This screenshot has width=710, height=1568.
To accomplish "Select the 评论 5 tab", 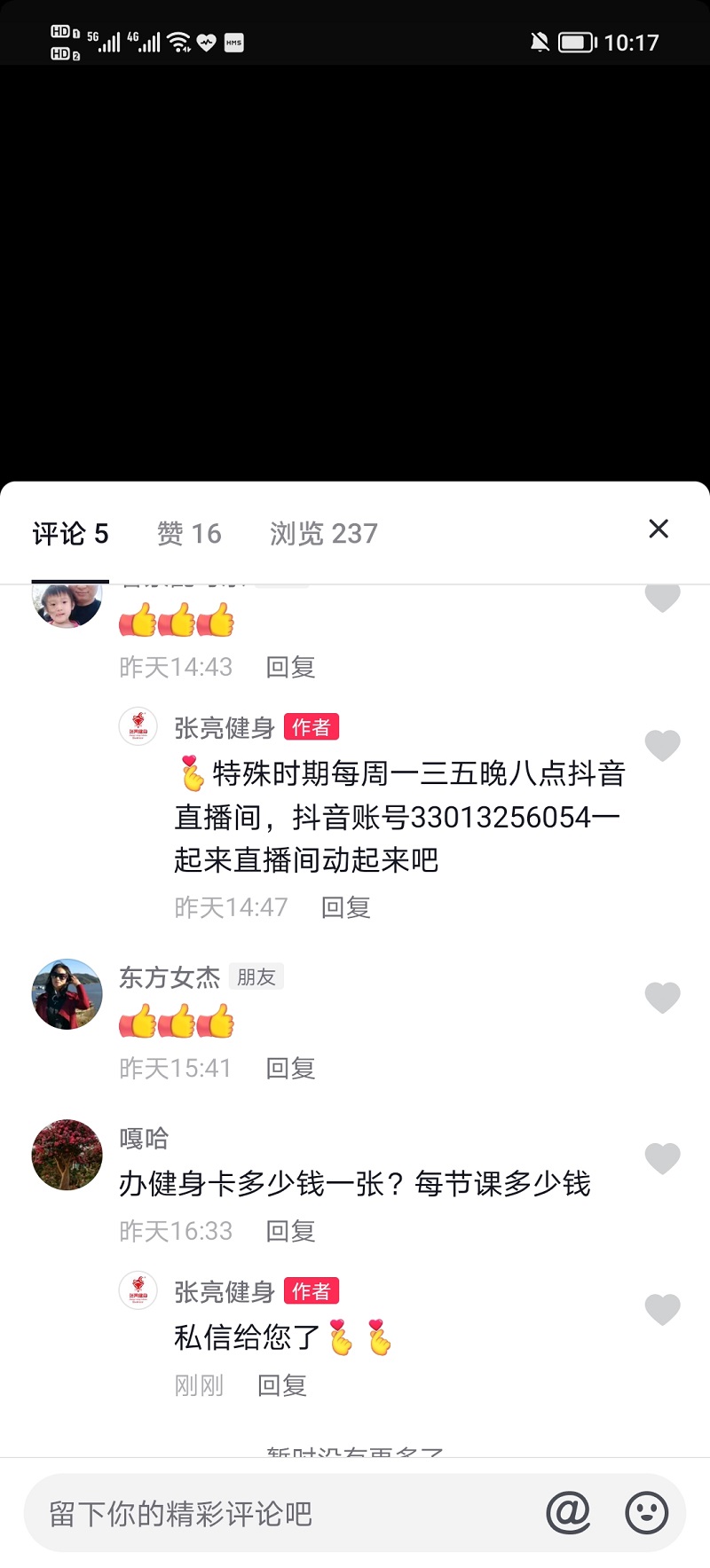I will point(70,533).
